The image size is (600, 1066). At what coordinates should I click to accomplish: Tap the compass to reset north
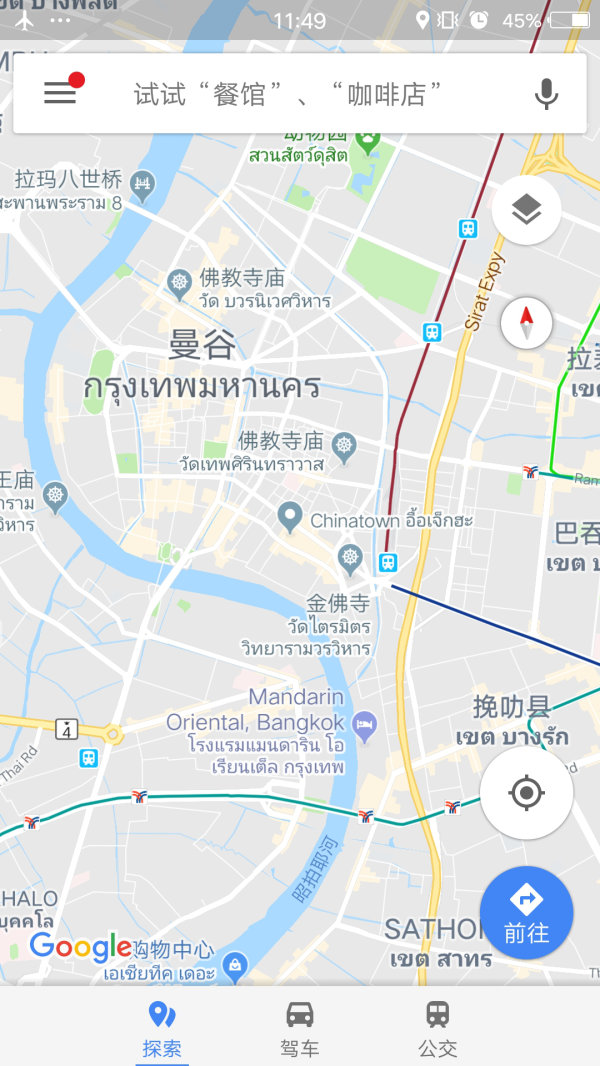[526, 323]
